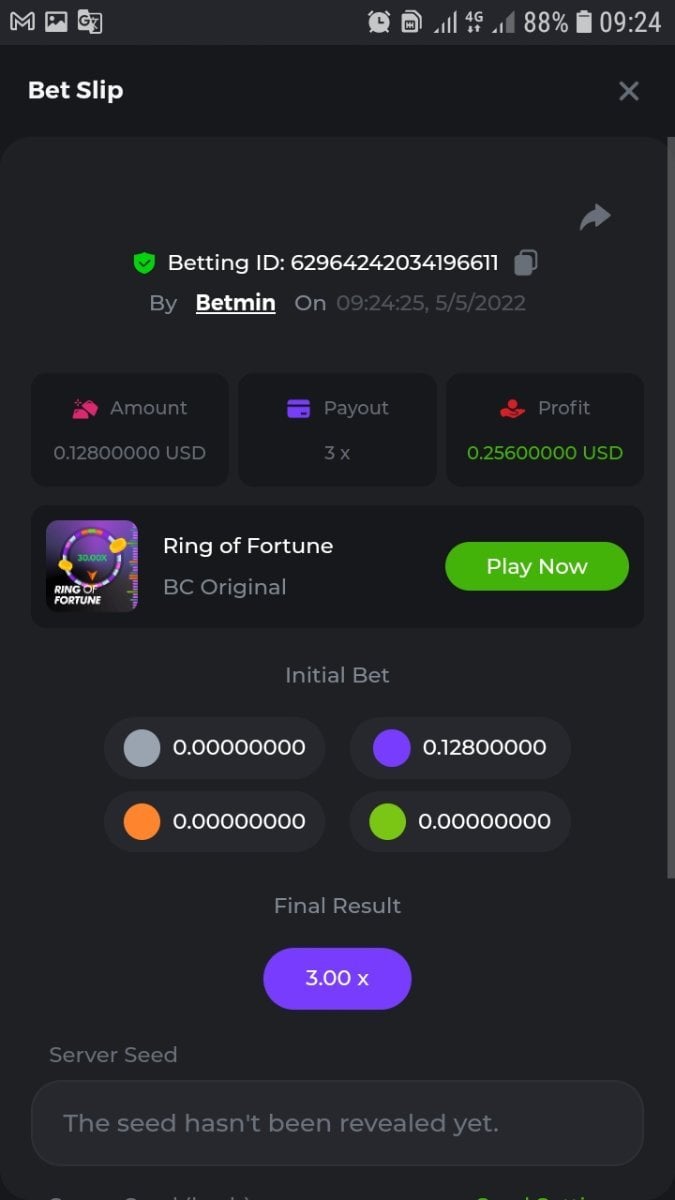Open Betmin's user profile
Viewport: 675px width, 1200px height.
click(235, 303)
